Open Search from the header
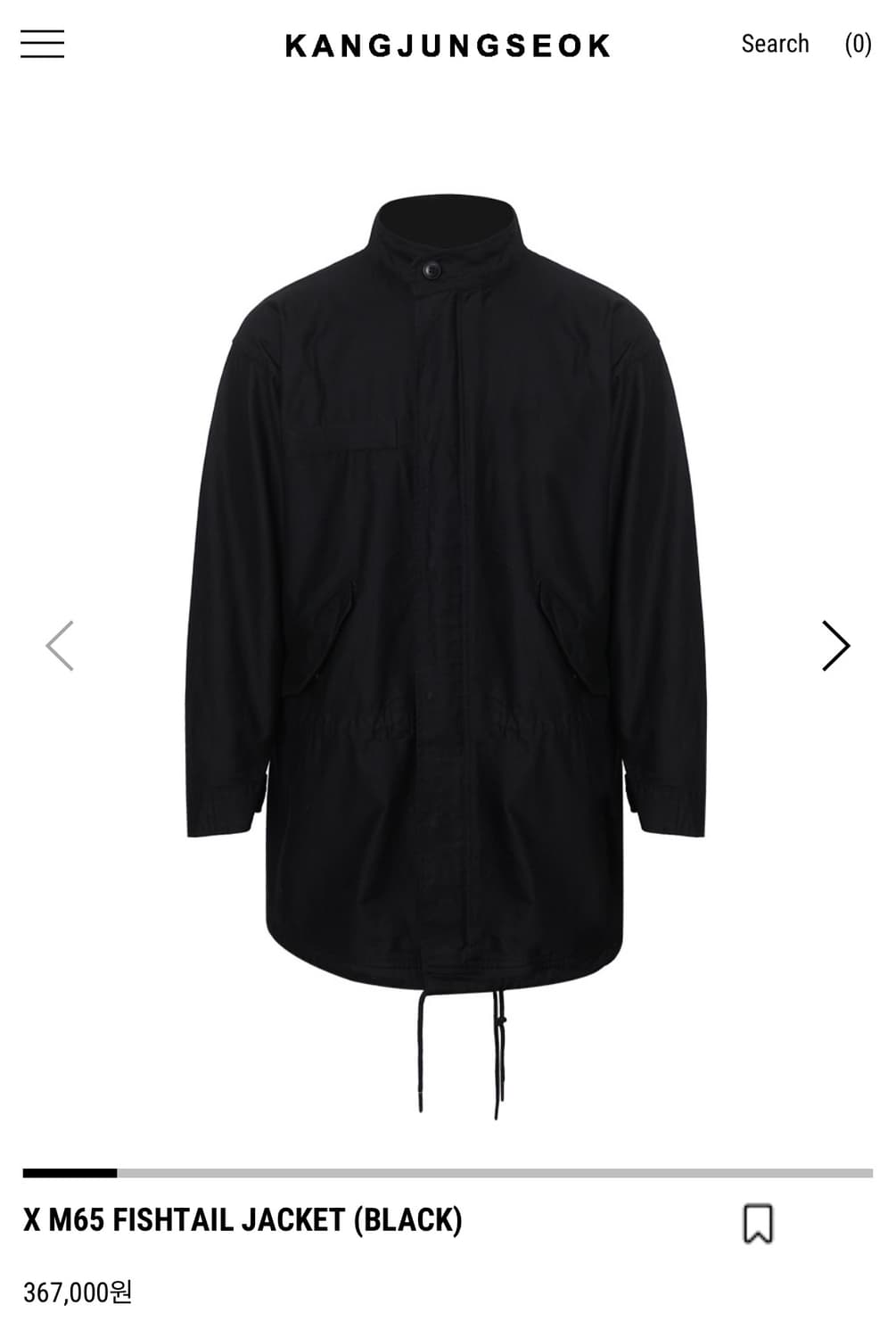The image size is (896, 1338). (x=776, y=44)
